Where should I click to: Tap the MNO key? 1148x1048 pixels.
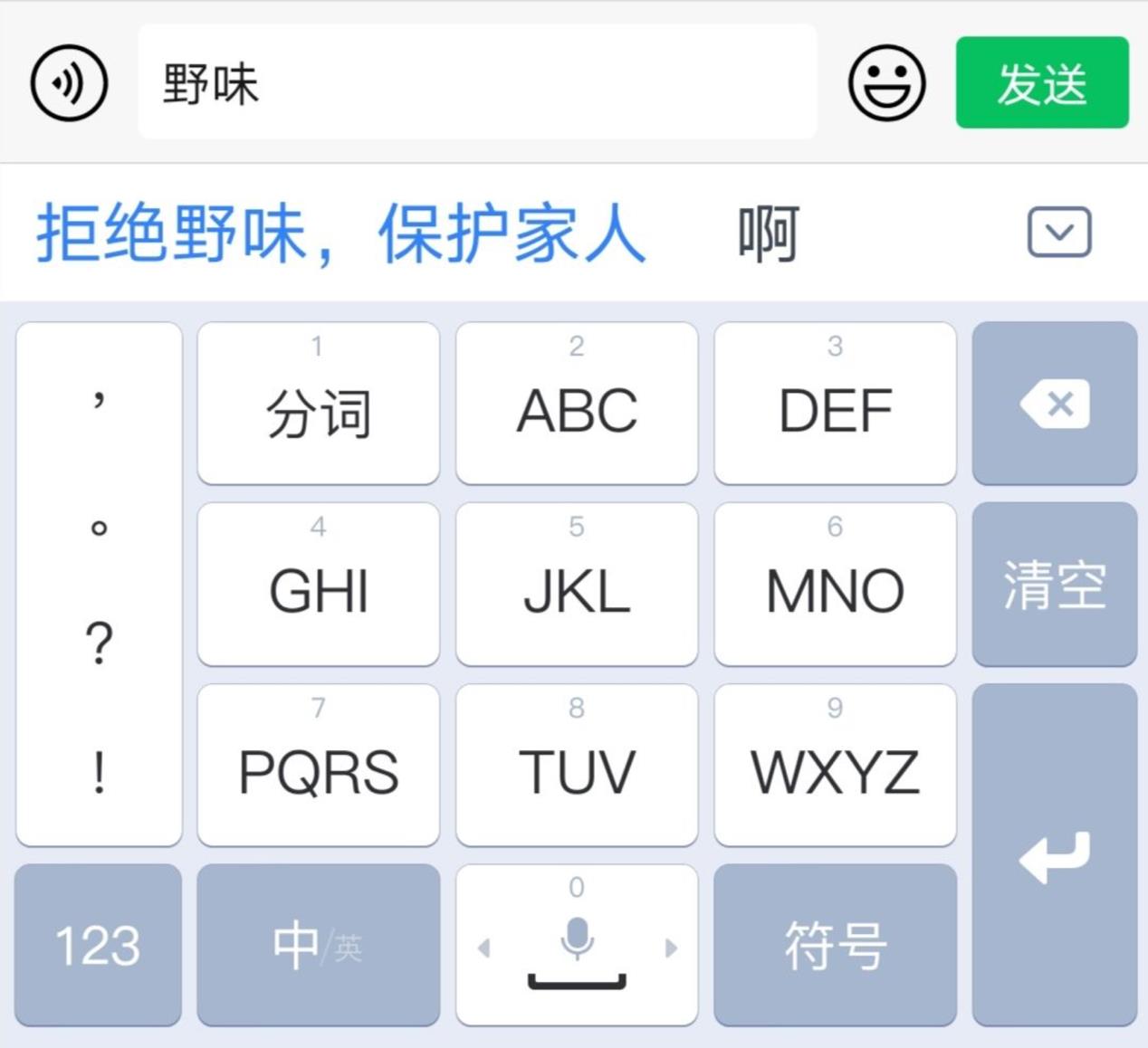click(835, 585)
